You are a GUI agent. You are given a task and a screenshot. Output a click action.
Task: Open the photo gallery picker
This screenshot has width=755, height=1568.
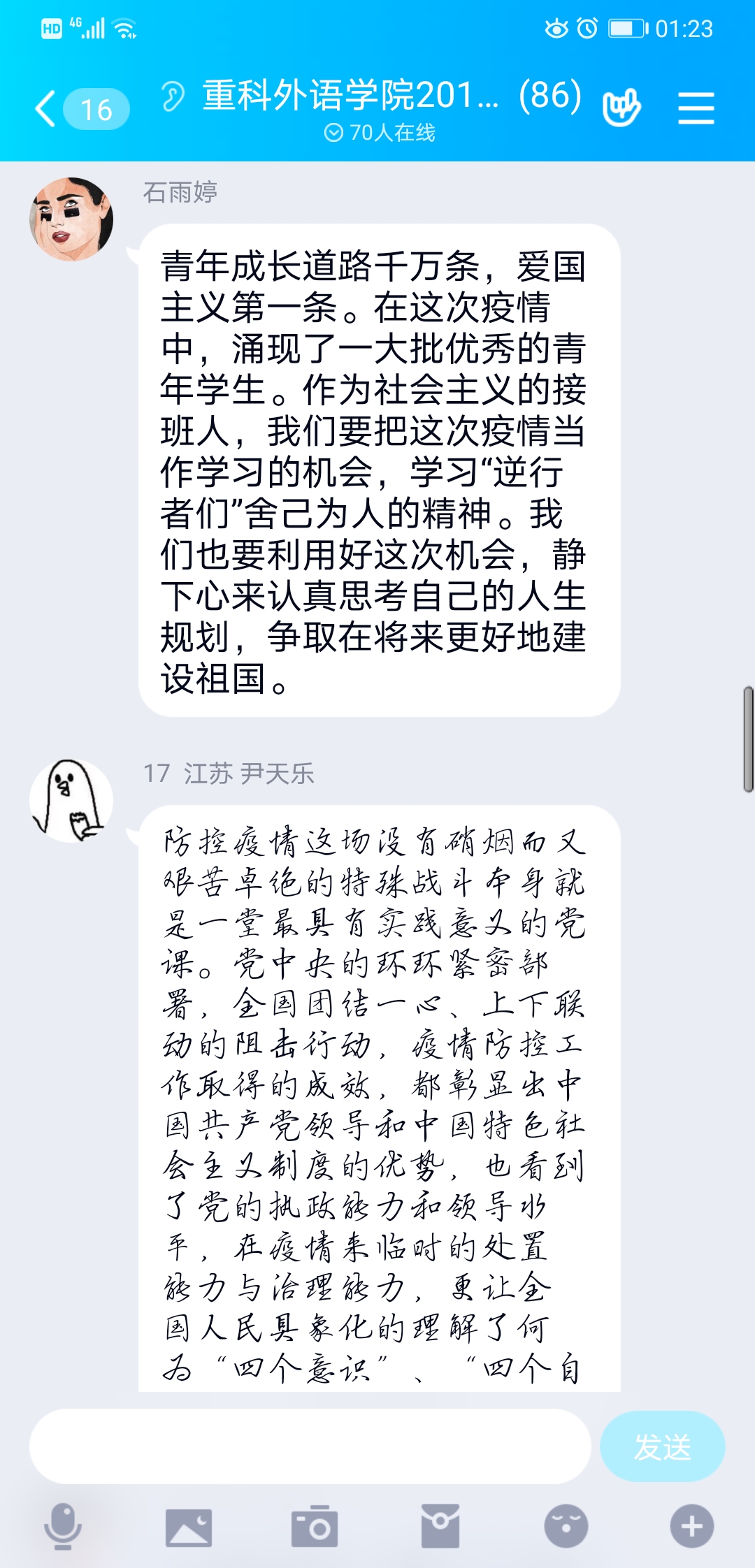[189, 1526]
